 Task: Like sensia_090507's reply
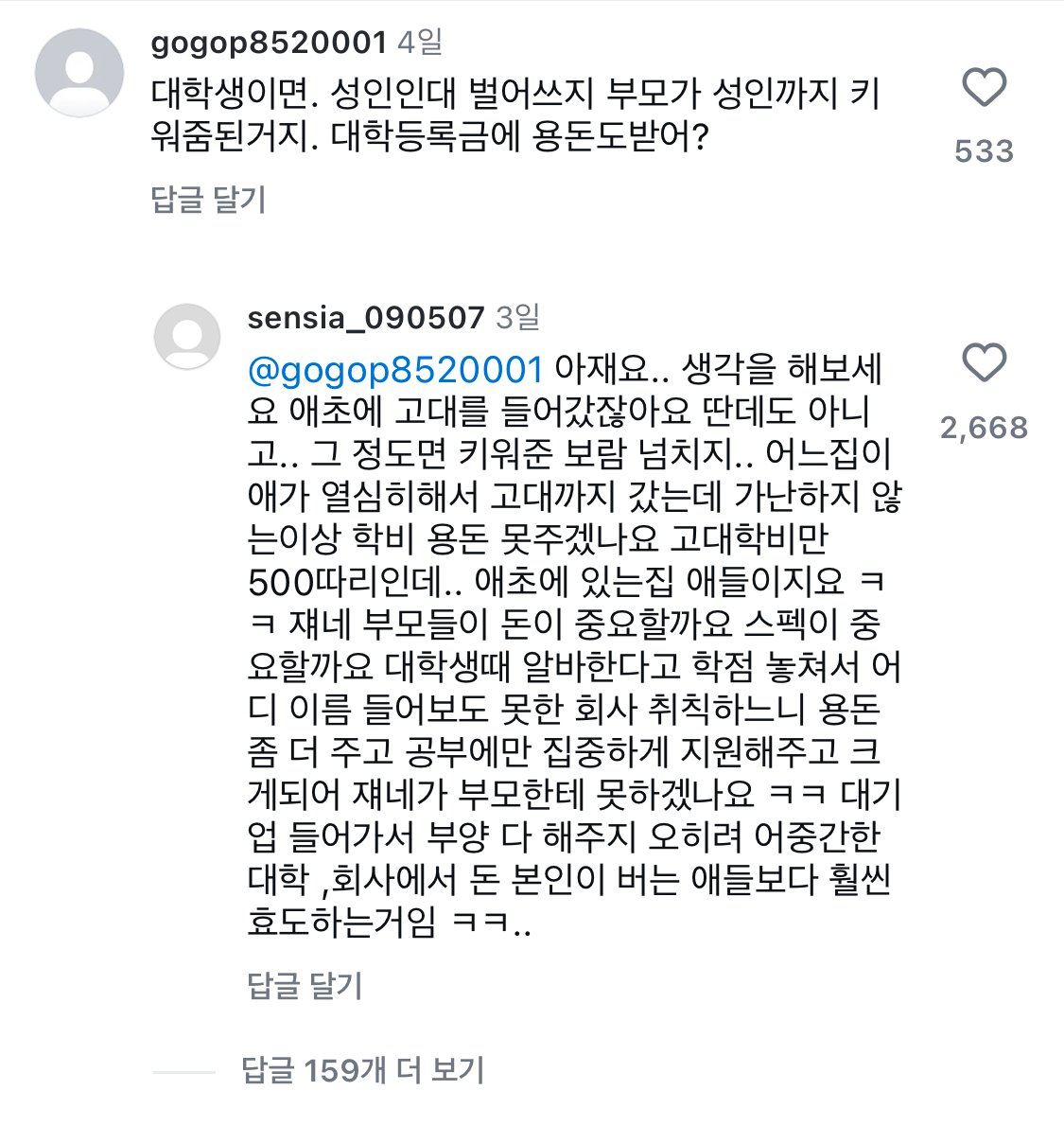click(984, 364)
